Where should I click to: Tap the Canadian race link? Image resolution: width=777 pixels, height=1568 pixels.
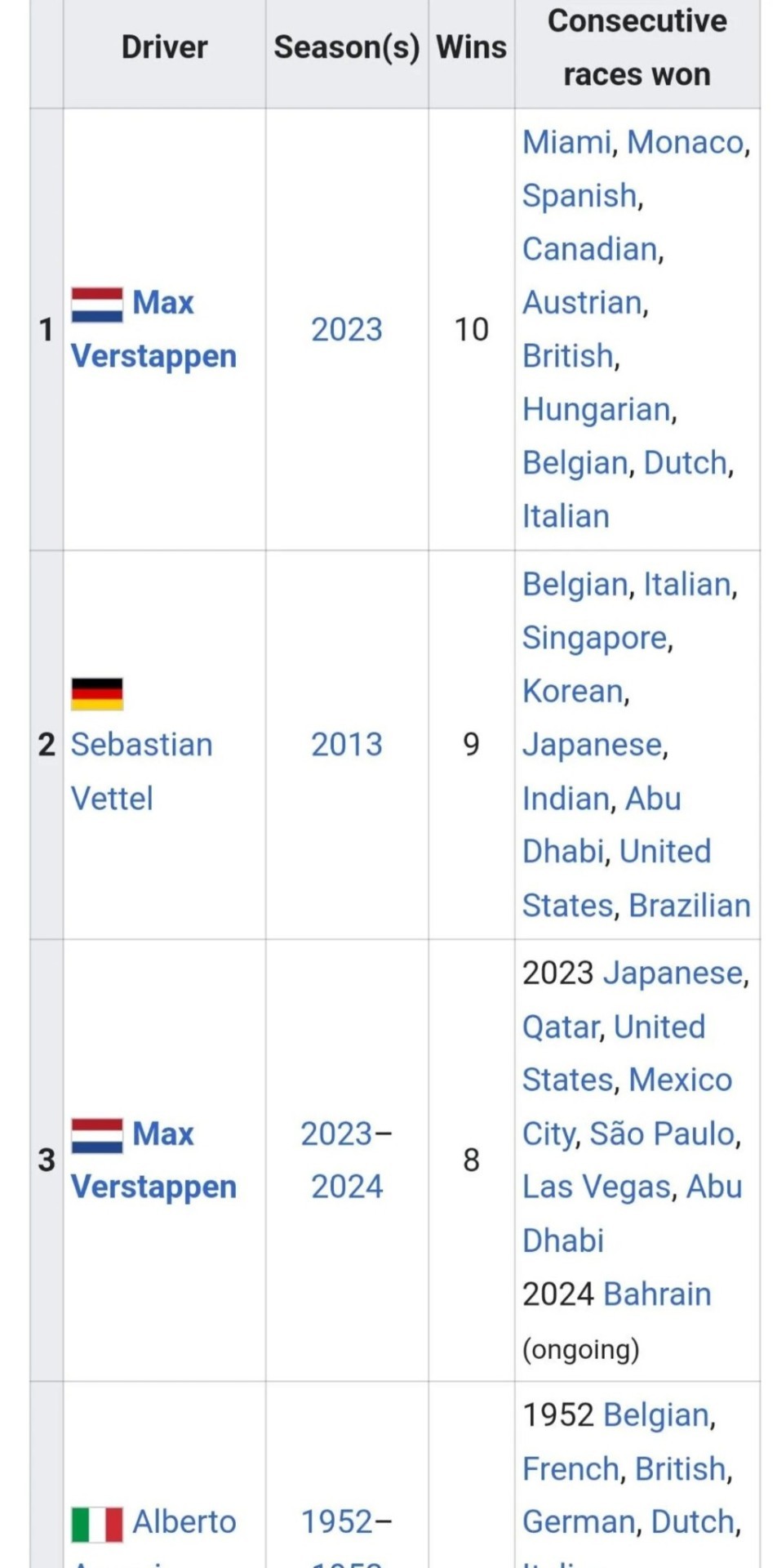[589, 249]
